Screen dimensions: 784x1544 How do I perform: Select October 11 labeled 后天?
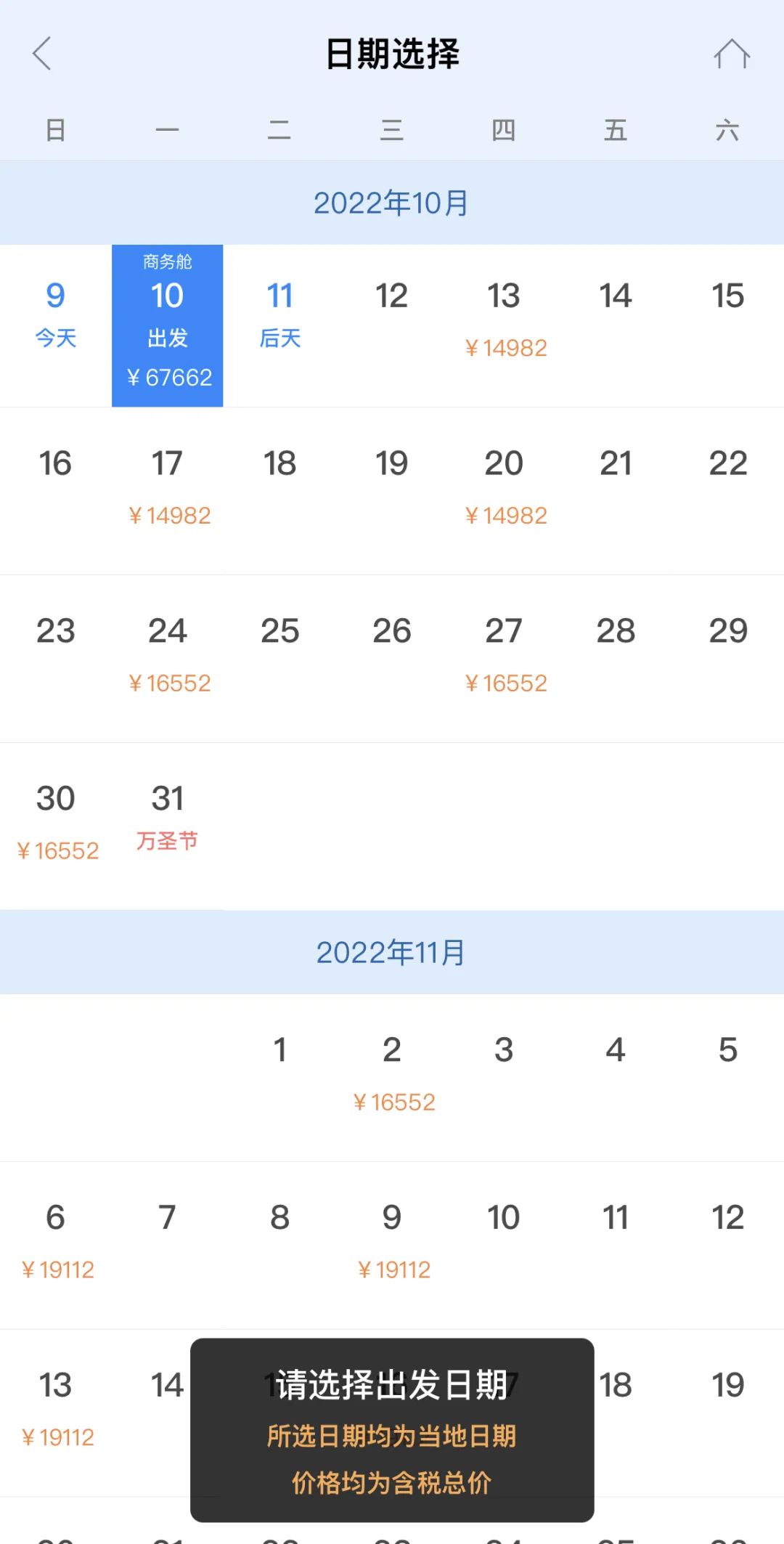coord(279,312)
